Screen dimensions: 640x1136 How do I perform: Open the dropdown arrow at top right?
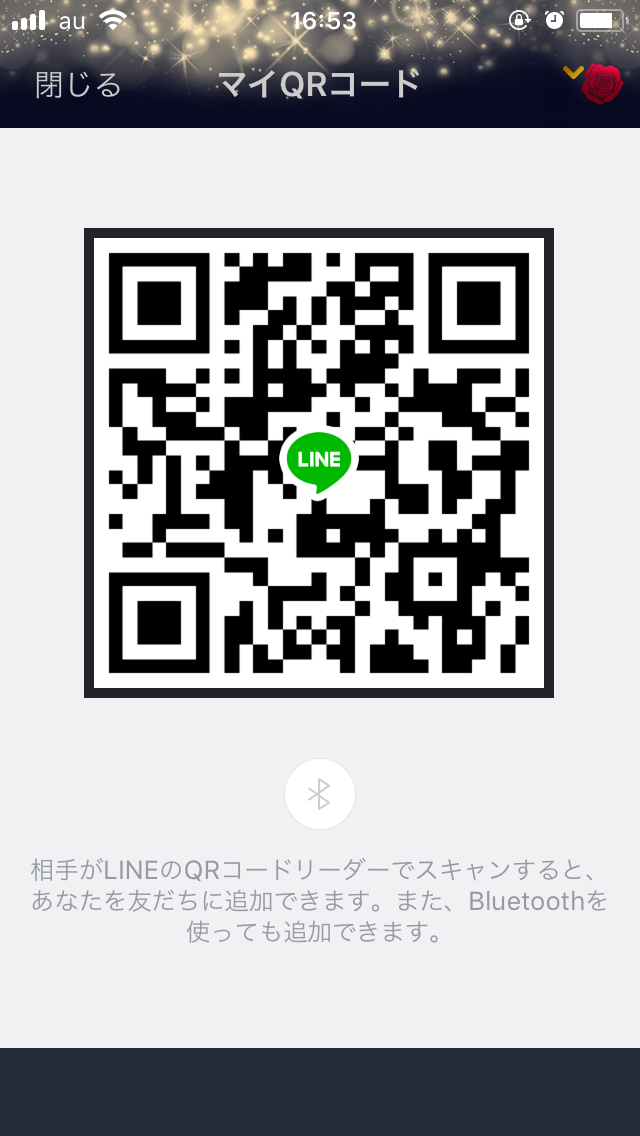pyautogui.click(x=573, y=72)
